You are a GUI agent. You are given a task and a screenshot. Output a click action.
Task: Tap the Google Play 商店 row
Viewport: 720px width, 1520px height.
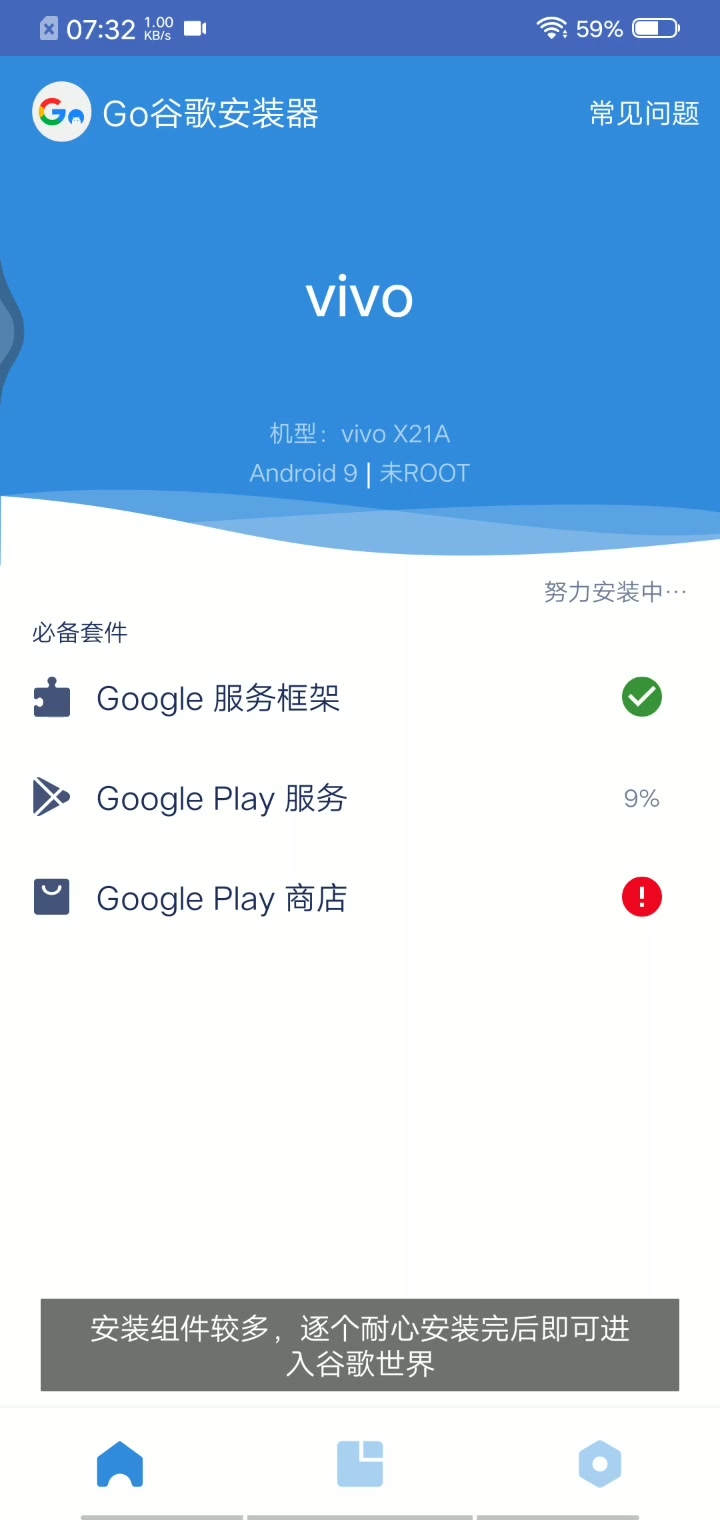(x=221, y=898)
